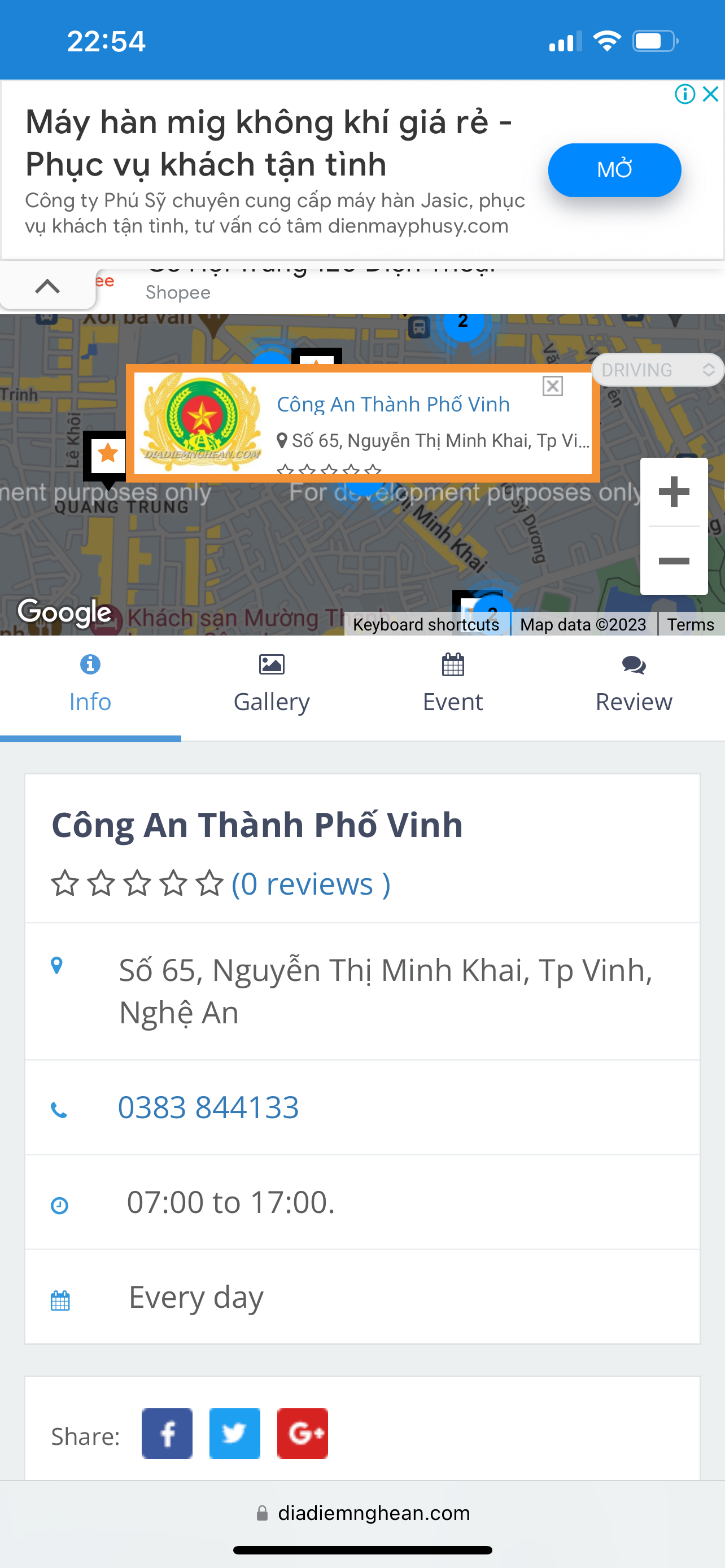Switch to the Info tab

coord(90,685)
